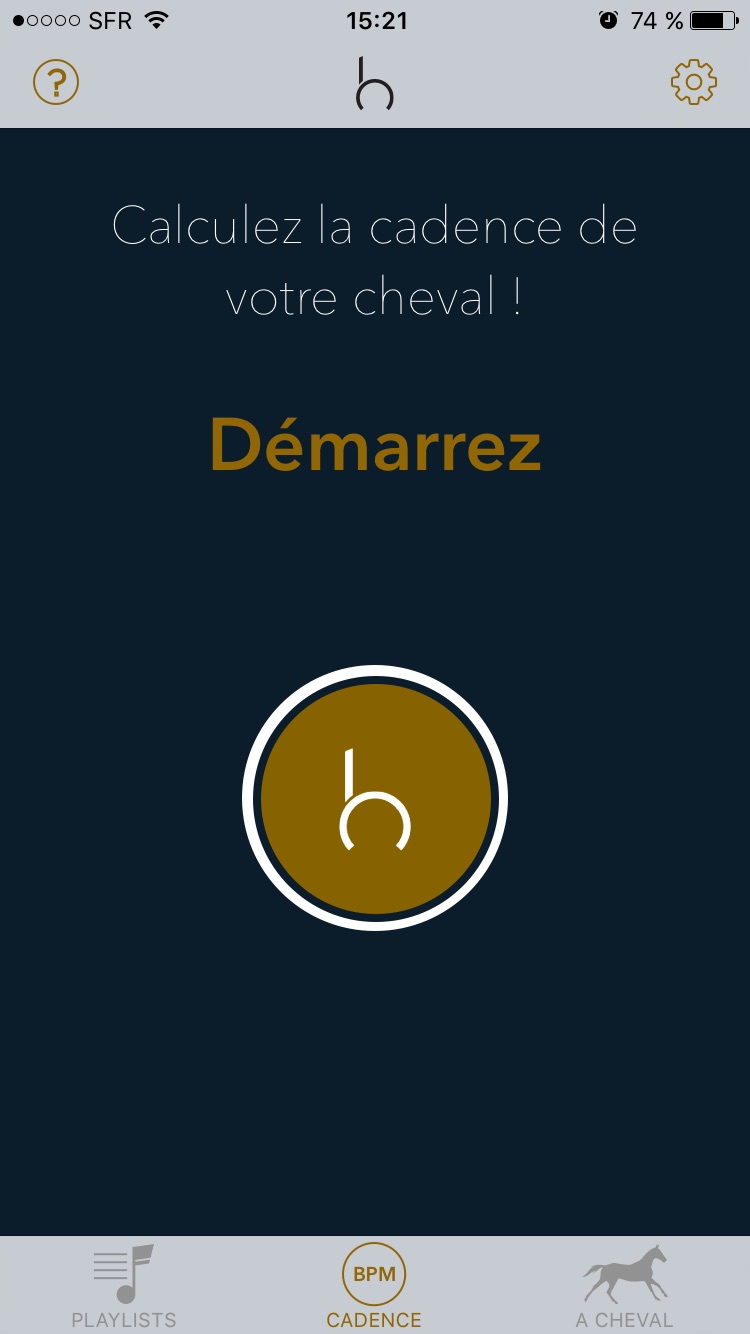Select the Cadence BPM tab
Screen dimensions: 750x1334
pos(374,1285)
